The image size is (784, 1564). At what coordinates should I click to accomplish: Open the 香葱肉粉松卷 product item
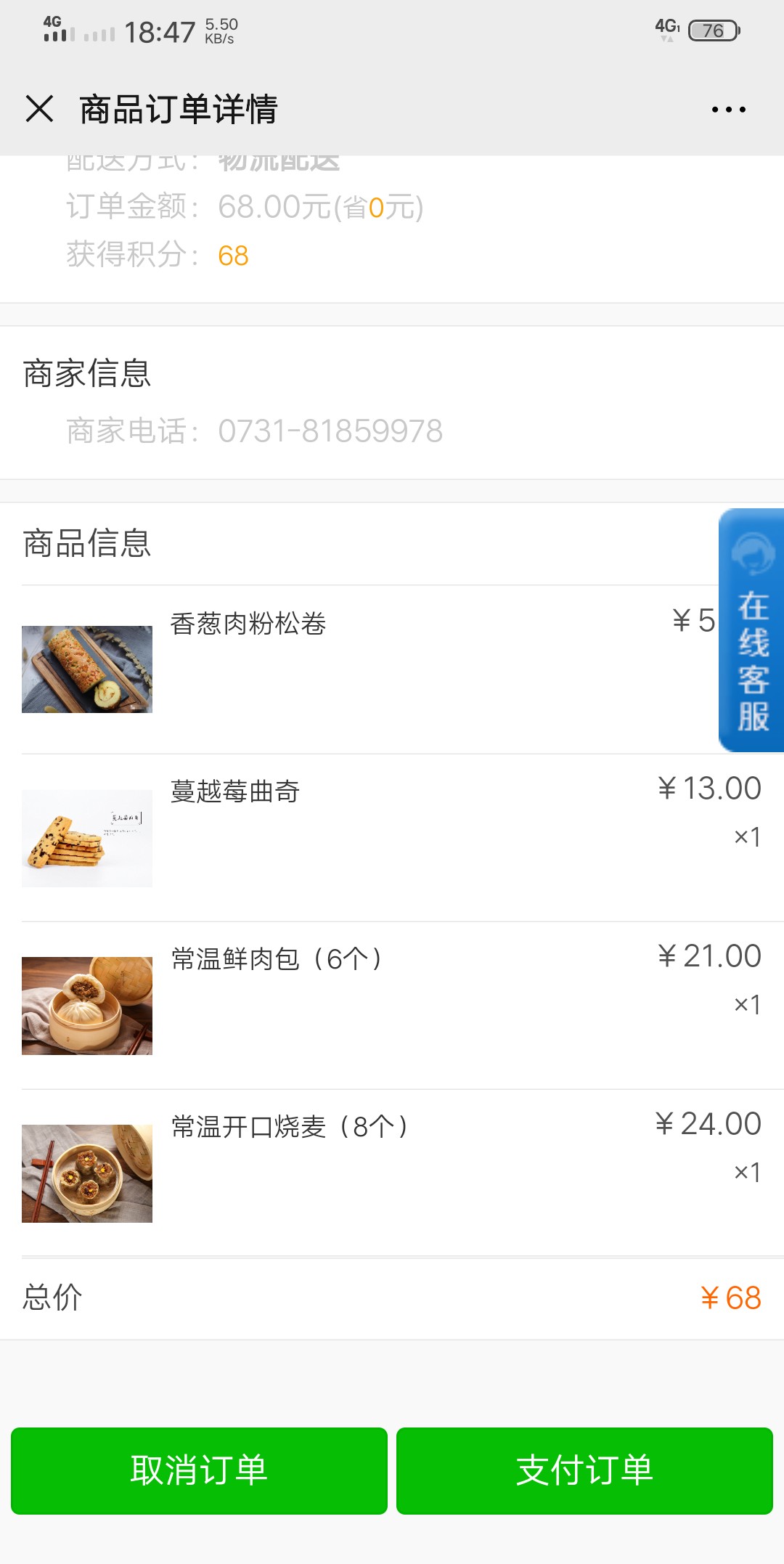392,669
